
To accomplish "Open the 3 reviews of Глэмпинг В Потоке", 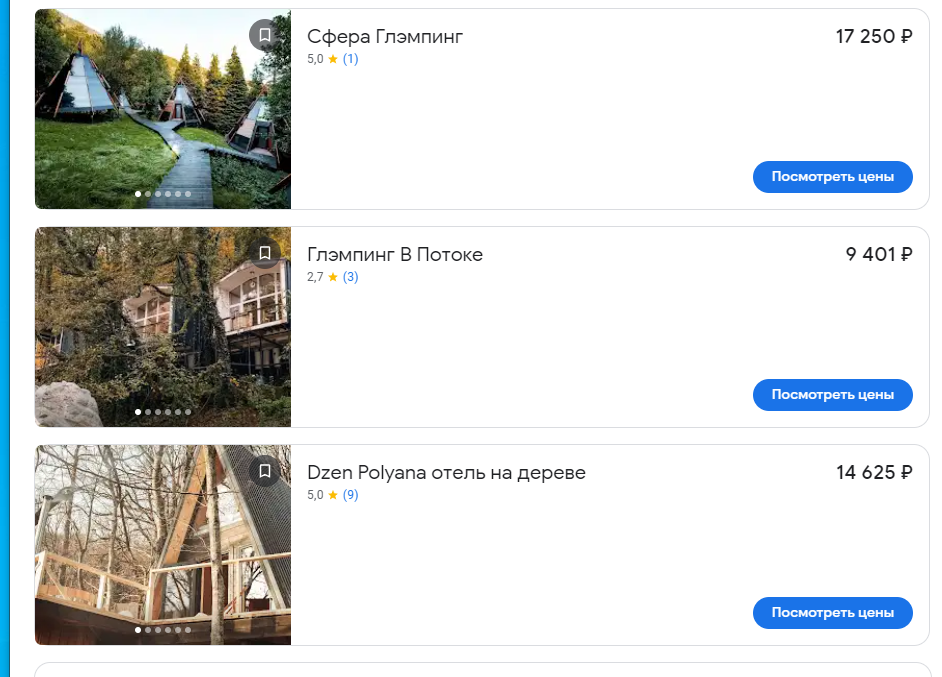I will click(x=350, y=277).
